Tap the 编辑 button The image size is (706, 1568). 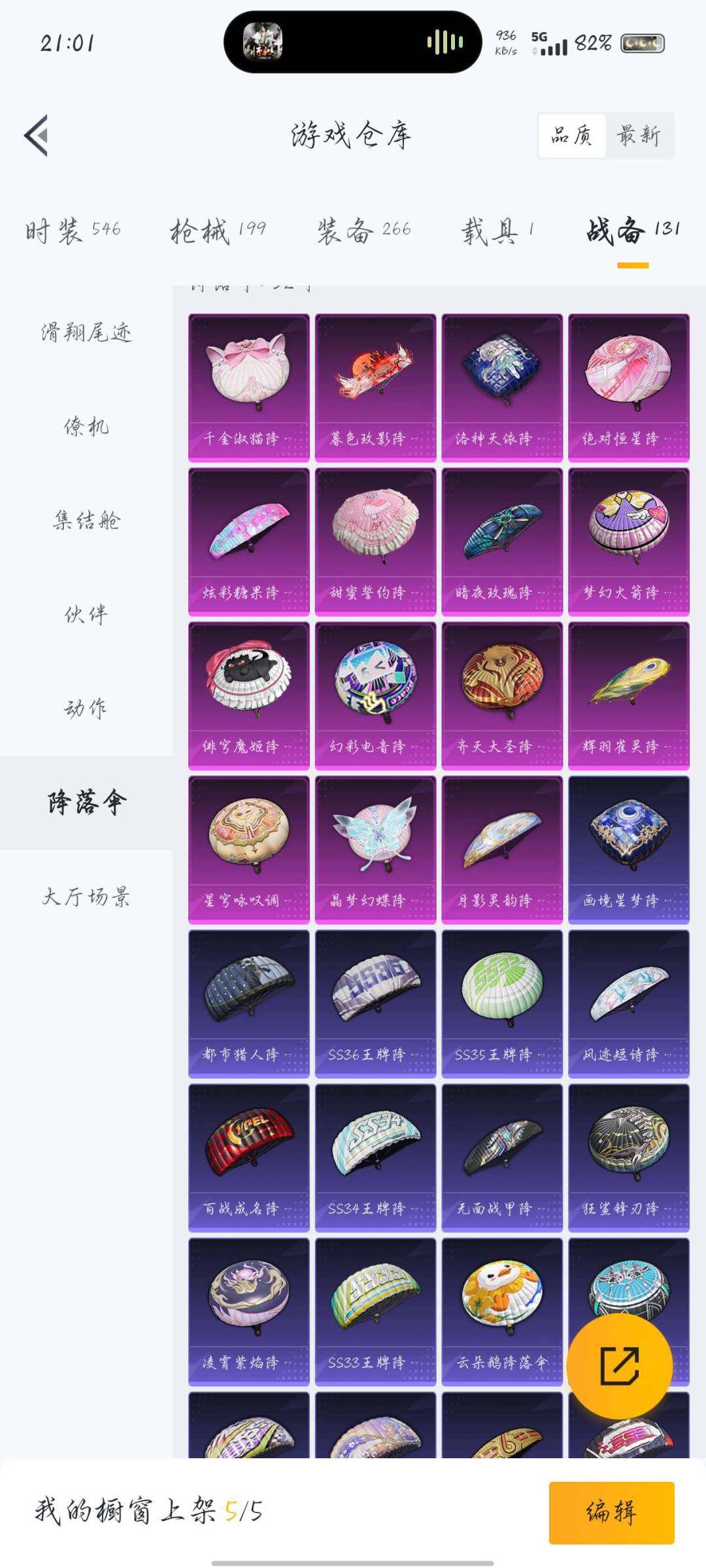[x=611, y=1512]
